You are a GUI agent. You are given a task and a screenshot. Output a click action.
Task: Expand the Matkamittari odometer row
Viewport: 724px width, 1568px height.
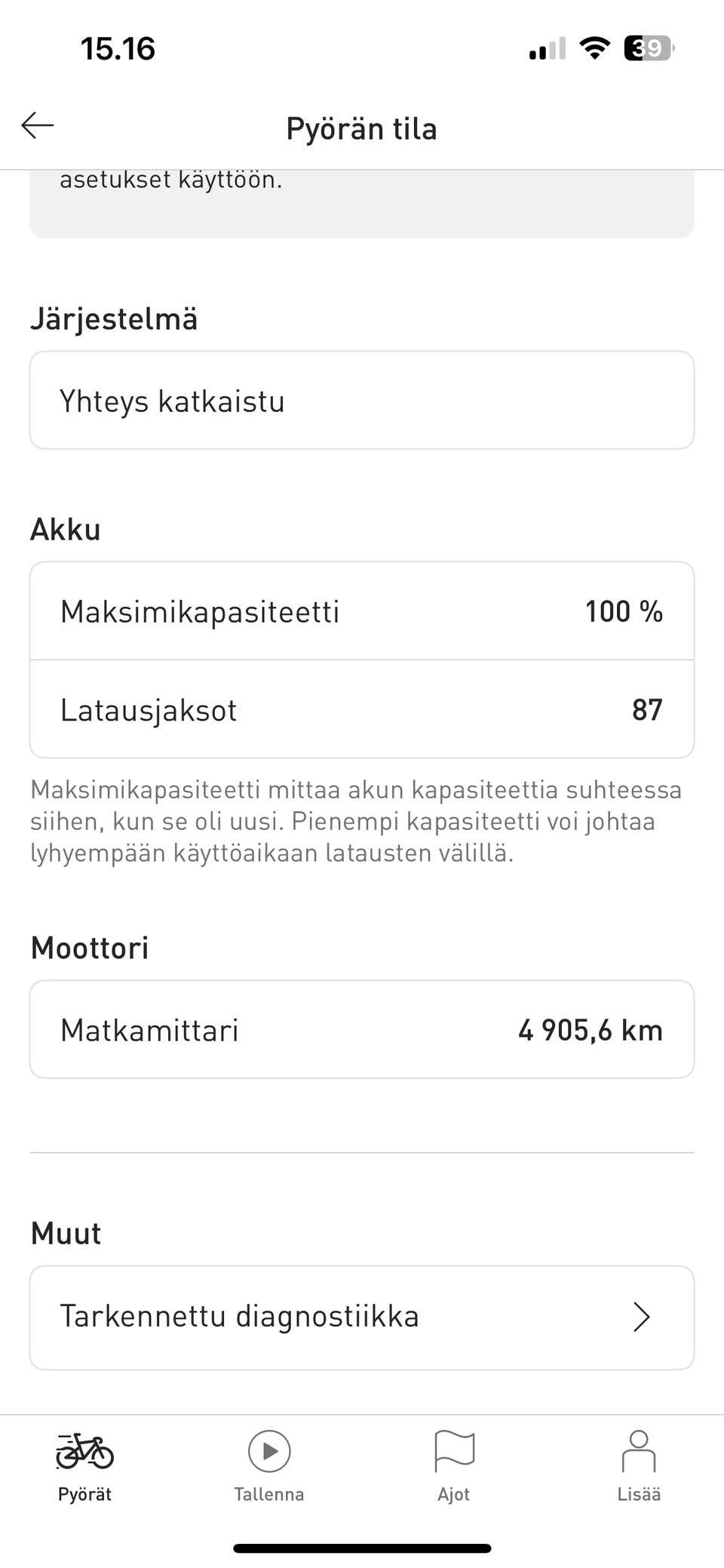(x=362, y=1028)
